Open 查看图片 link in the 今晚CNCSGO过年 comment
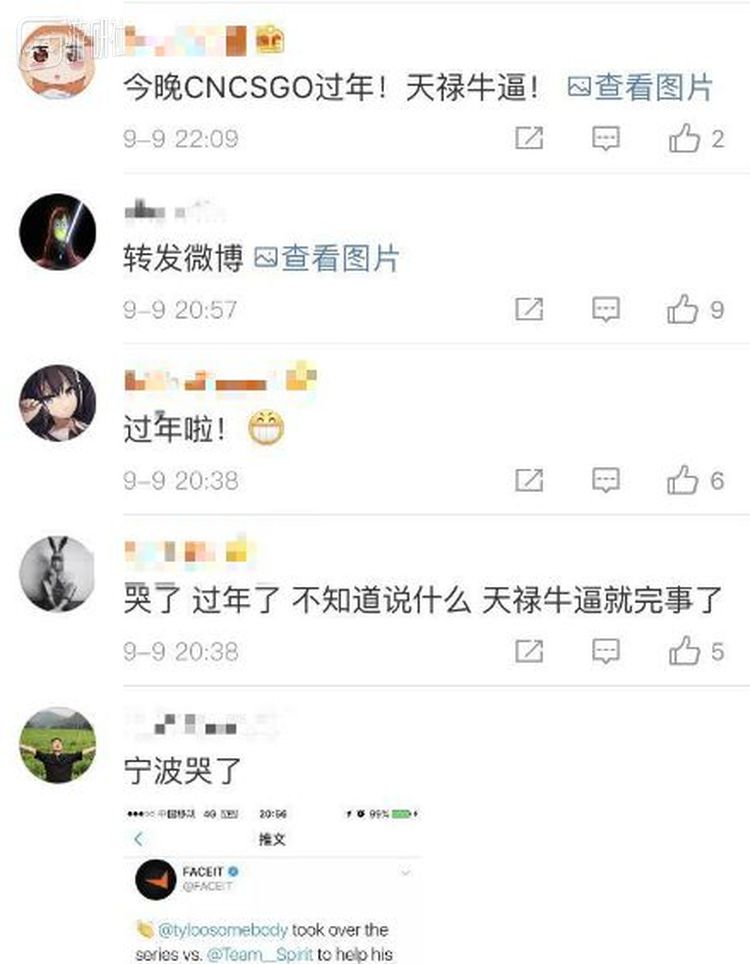Image resolution: width=750 pixels, height=964 pixels. pyautogui.click(x=640, y=87)
